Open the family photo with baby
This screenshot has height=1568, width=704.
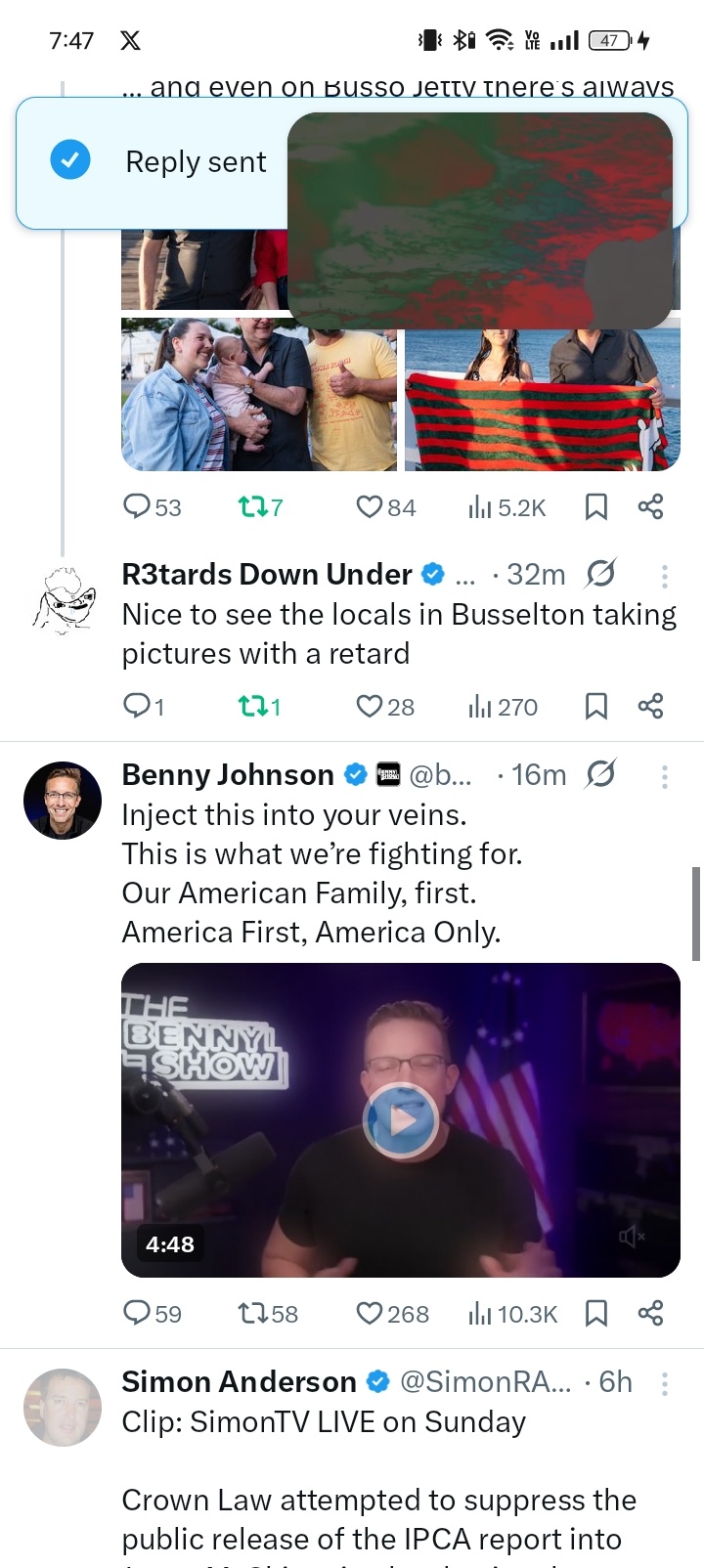point(259,395)
